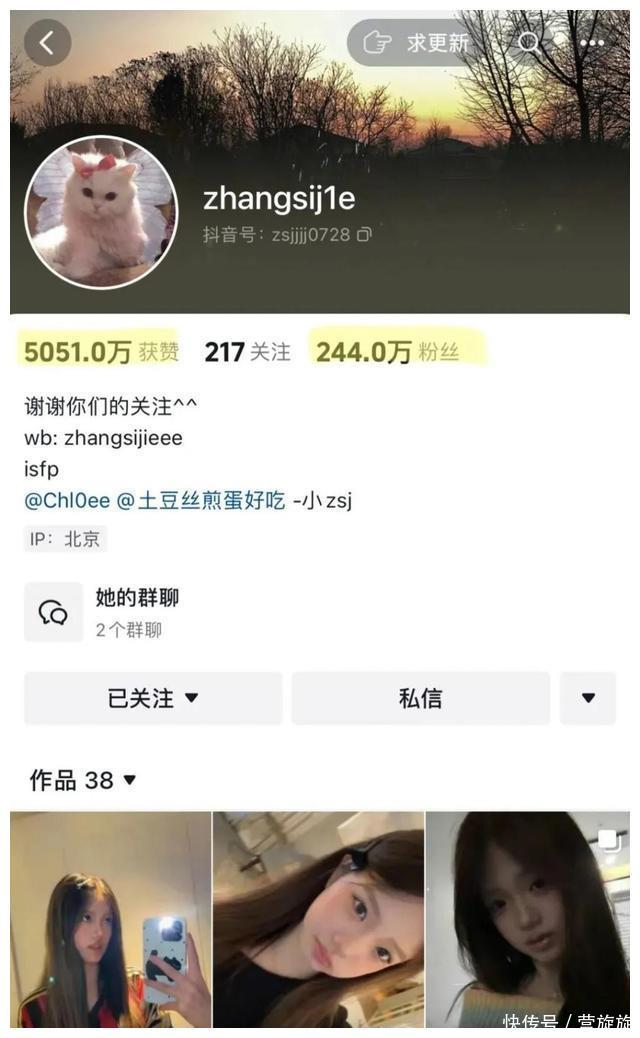Open the third post with gallery icon
Image resolution: width=640 pixels, height=1038 pixels.
tap(527, 920)
